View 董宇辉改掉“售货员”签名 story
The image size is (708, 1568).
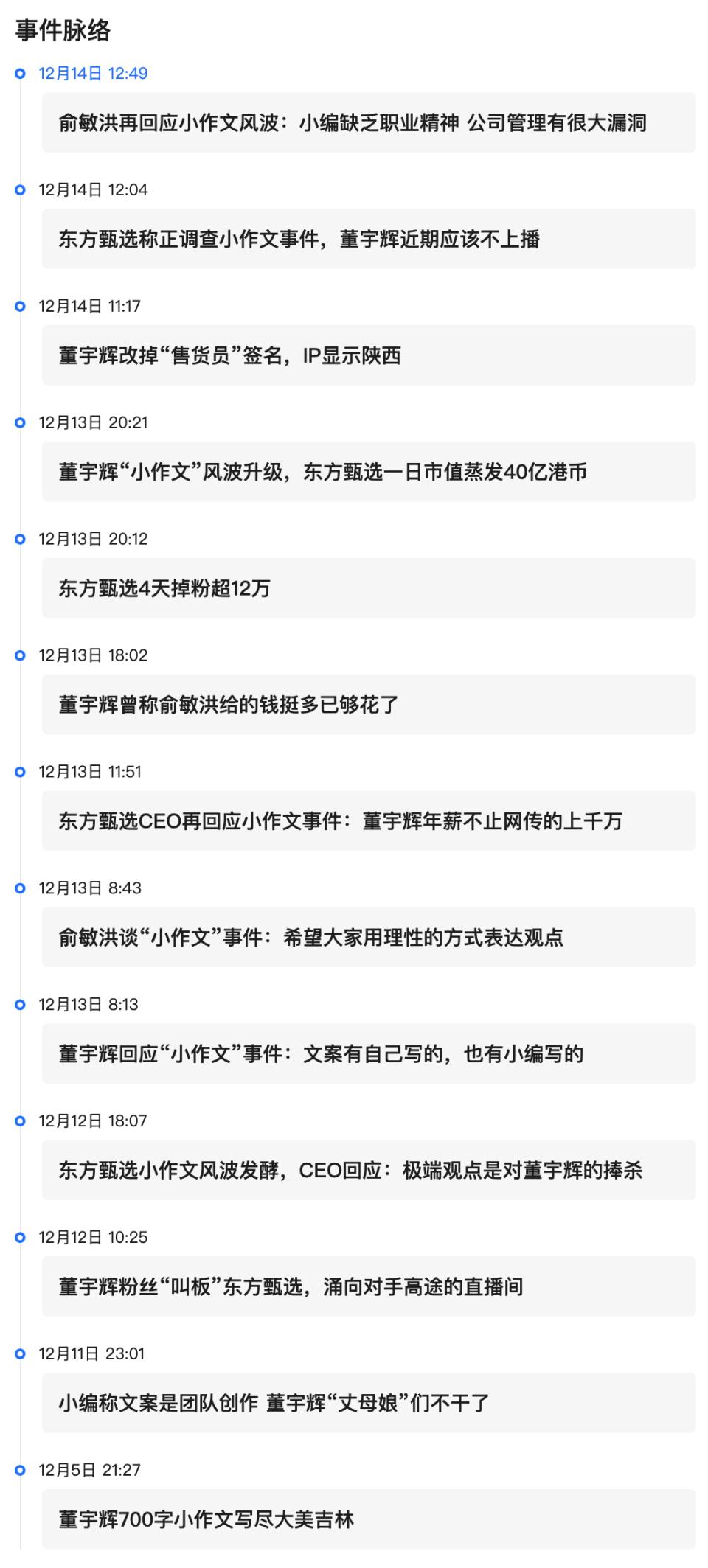click(x=369, y=355)
